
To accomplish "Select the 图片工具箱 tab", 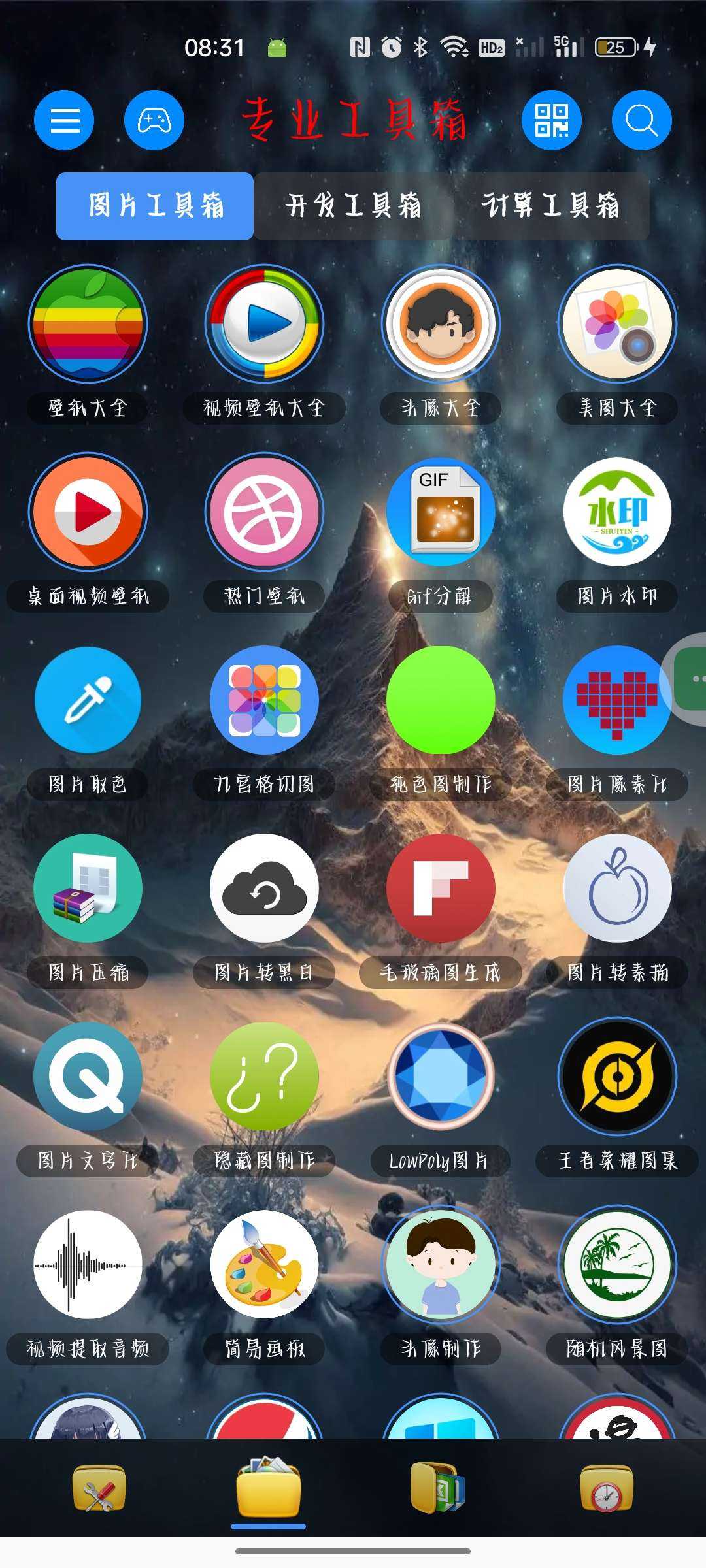I will click(155, 206).
